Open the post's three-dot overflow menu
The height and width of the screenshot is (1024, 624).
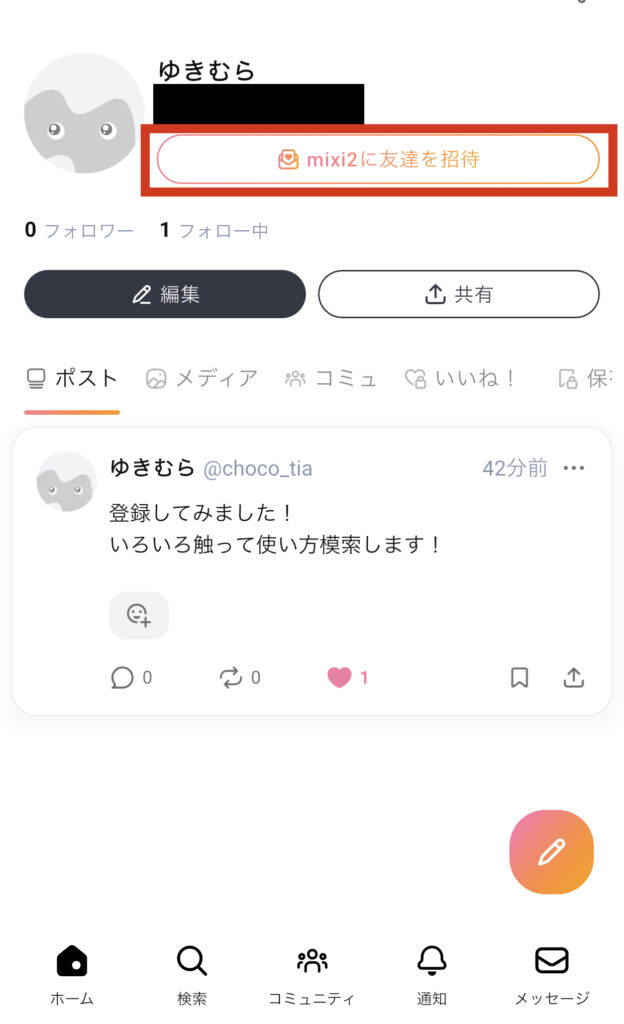click(x=574, y=468)
